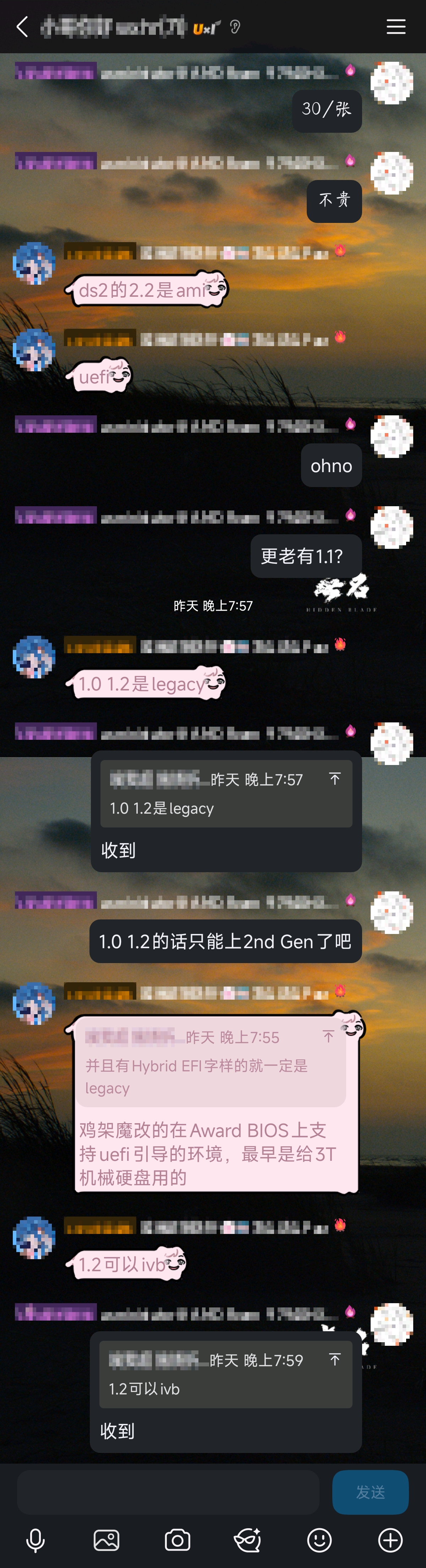
Task: Open the plus more options panel
Action: point(390,1541)
